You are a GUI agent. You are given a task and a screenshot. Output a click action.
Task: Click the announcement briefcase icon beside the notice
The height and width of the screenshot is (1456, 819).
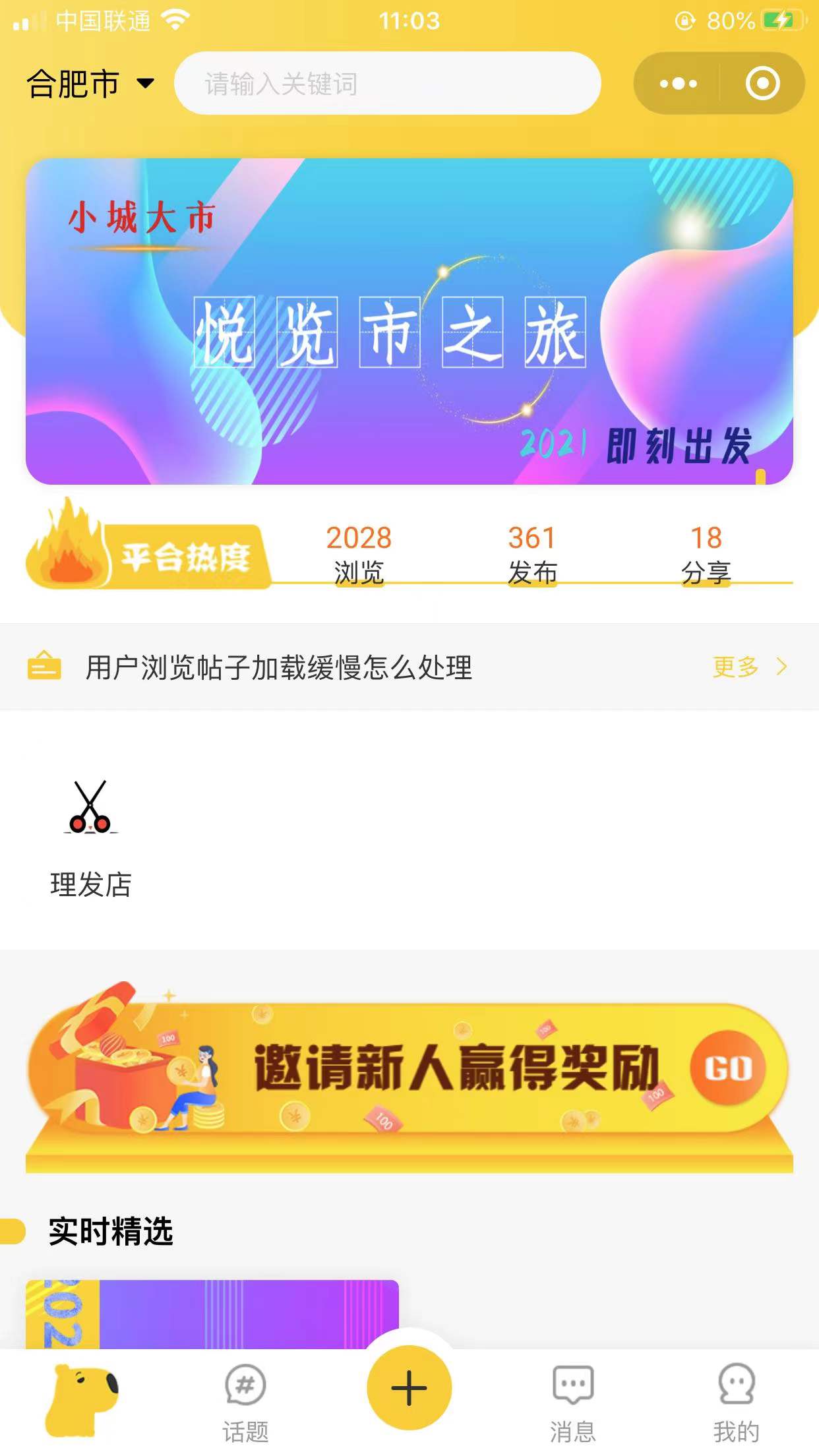(x=44, y=668)
